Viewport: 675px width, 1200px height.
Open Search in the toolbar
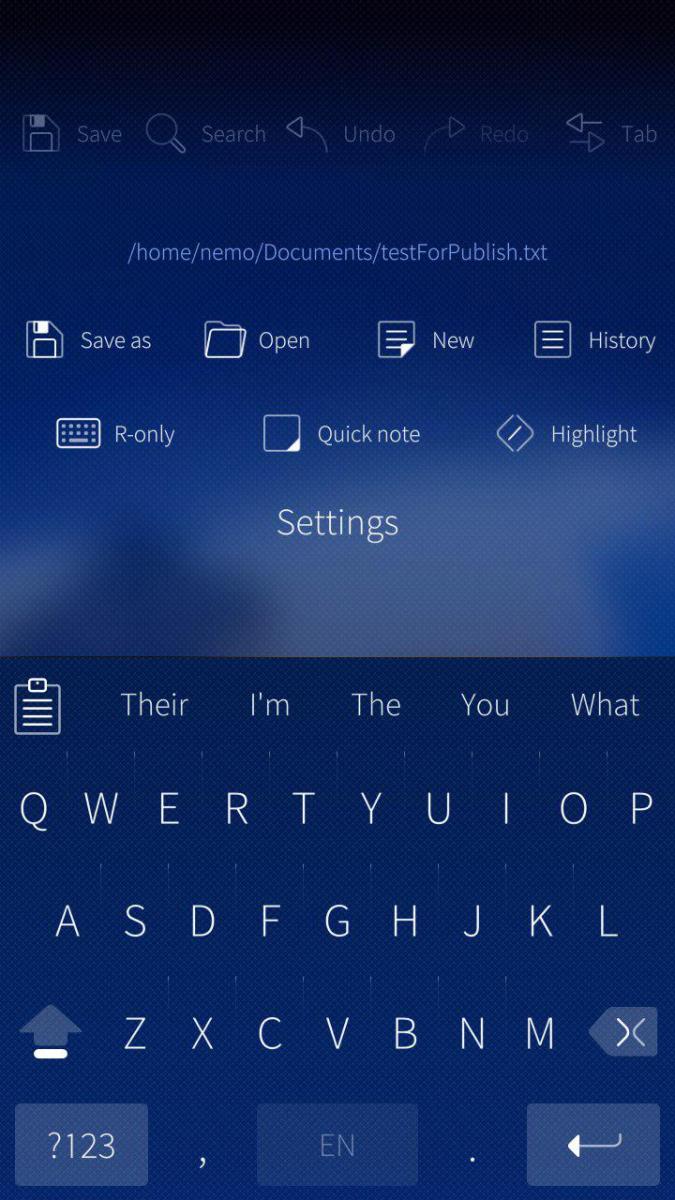coord(206,133)
